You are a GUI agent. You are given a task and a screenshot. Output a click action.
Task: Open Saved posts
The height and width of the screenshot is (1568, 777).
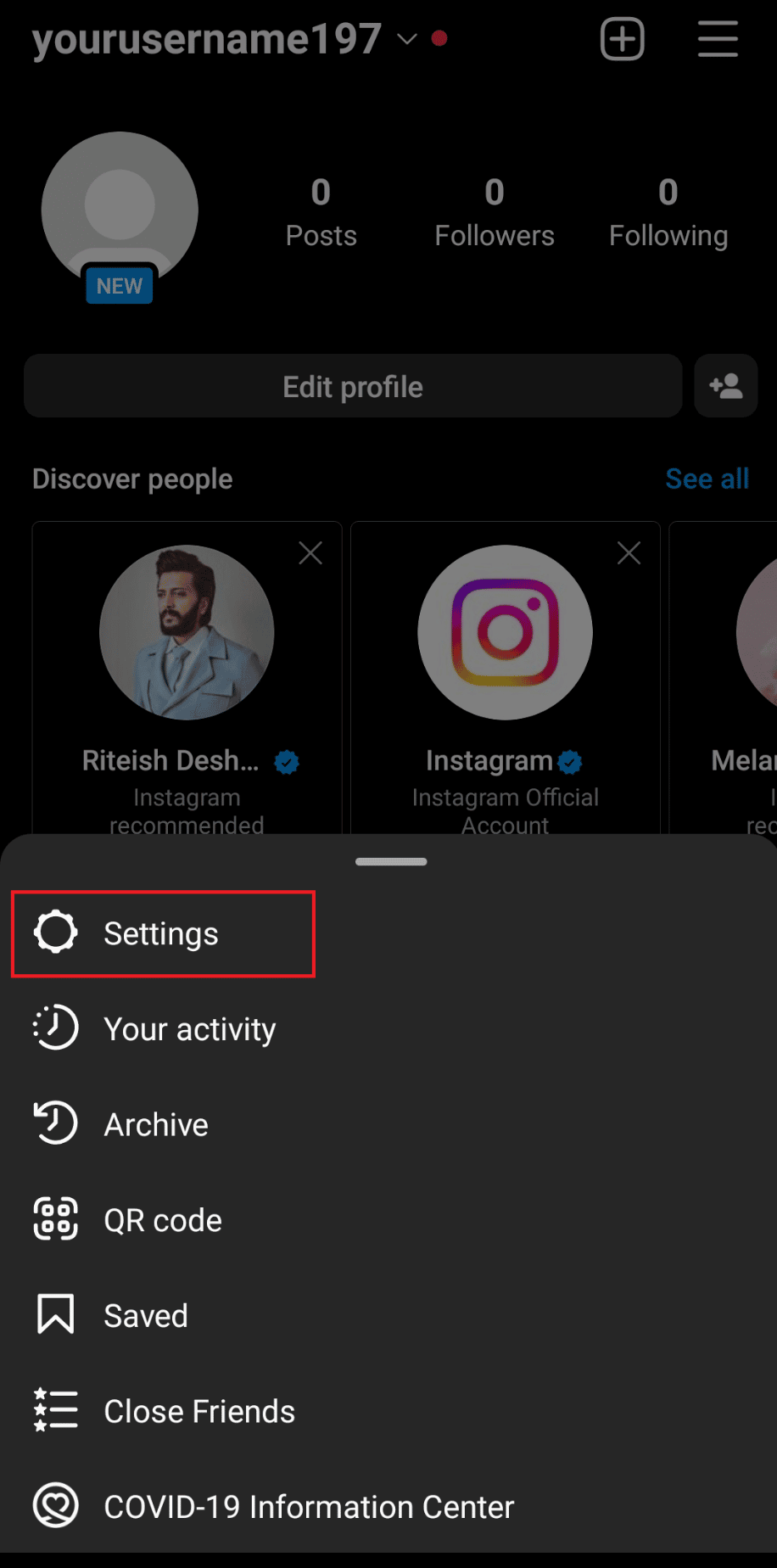point(145,1316)
